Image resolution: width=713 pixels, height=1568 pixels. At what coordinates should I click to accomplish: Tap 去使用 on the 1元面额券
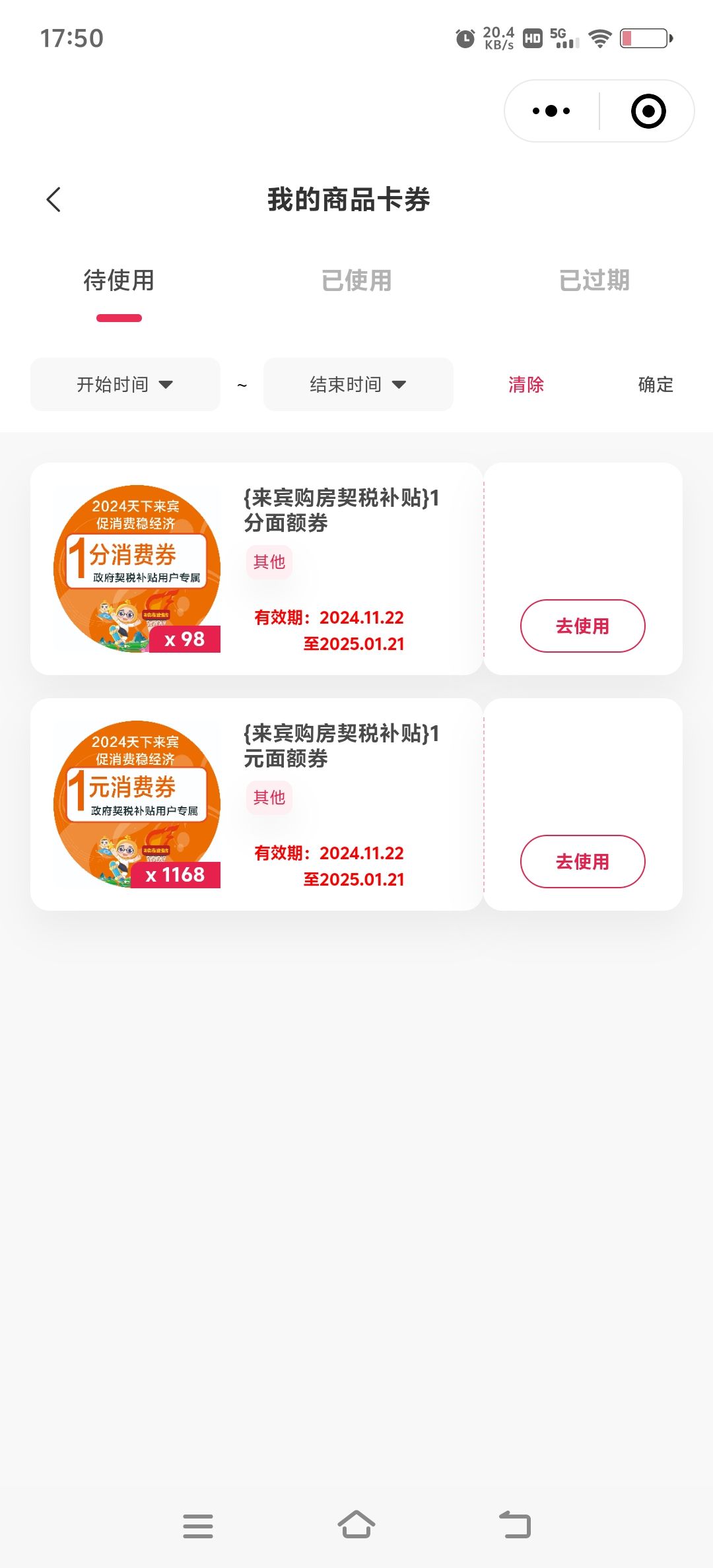[x=582, y=861]
